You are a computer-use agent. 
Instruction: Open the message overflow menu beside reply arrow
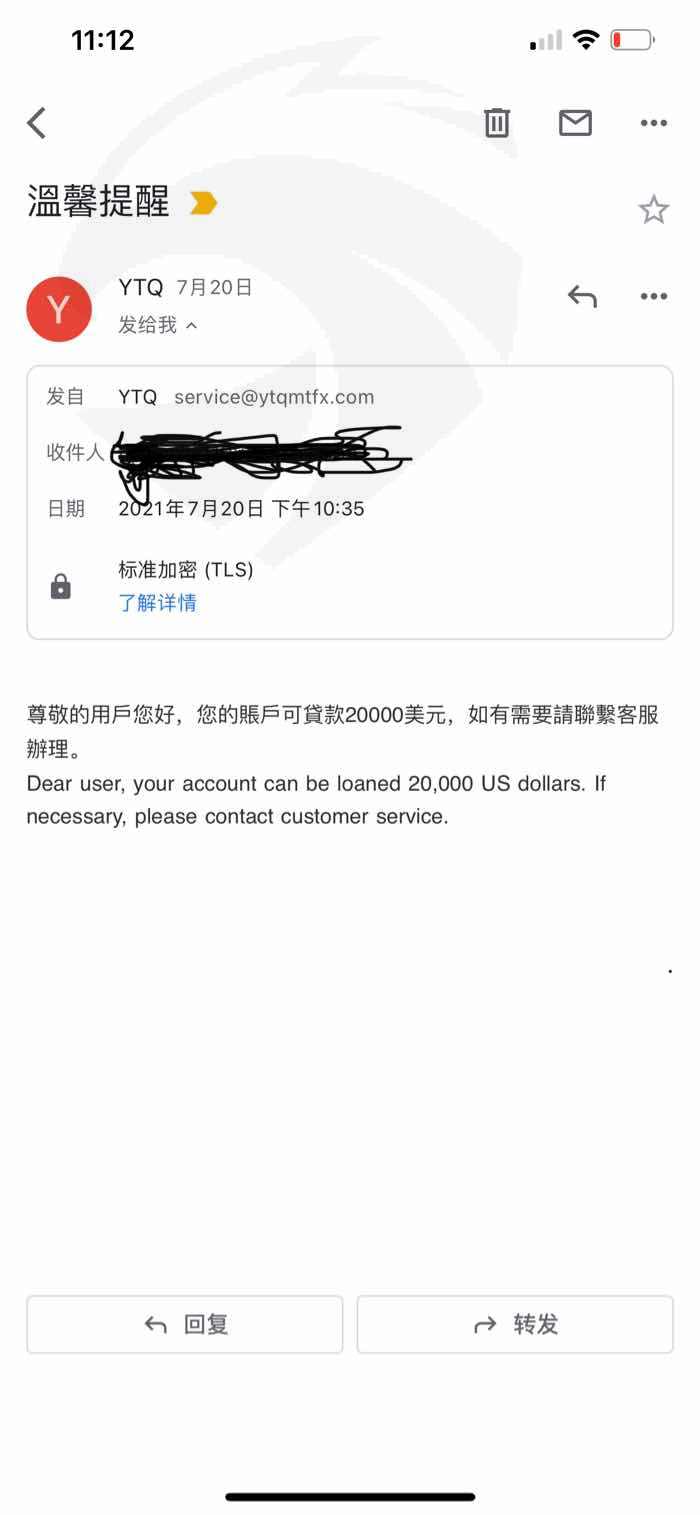[653, 296]
